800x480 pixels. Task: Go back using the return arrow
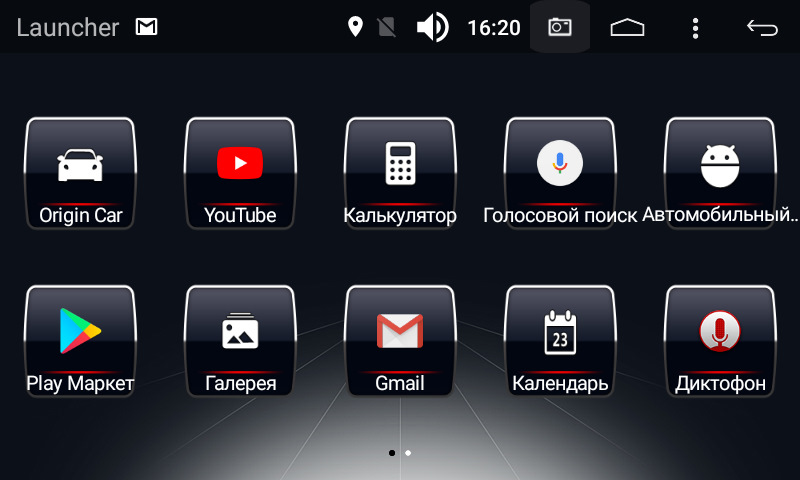[x=762, y=27]
